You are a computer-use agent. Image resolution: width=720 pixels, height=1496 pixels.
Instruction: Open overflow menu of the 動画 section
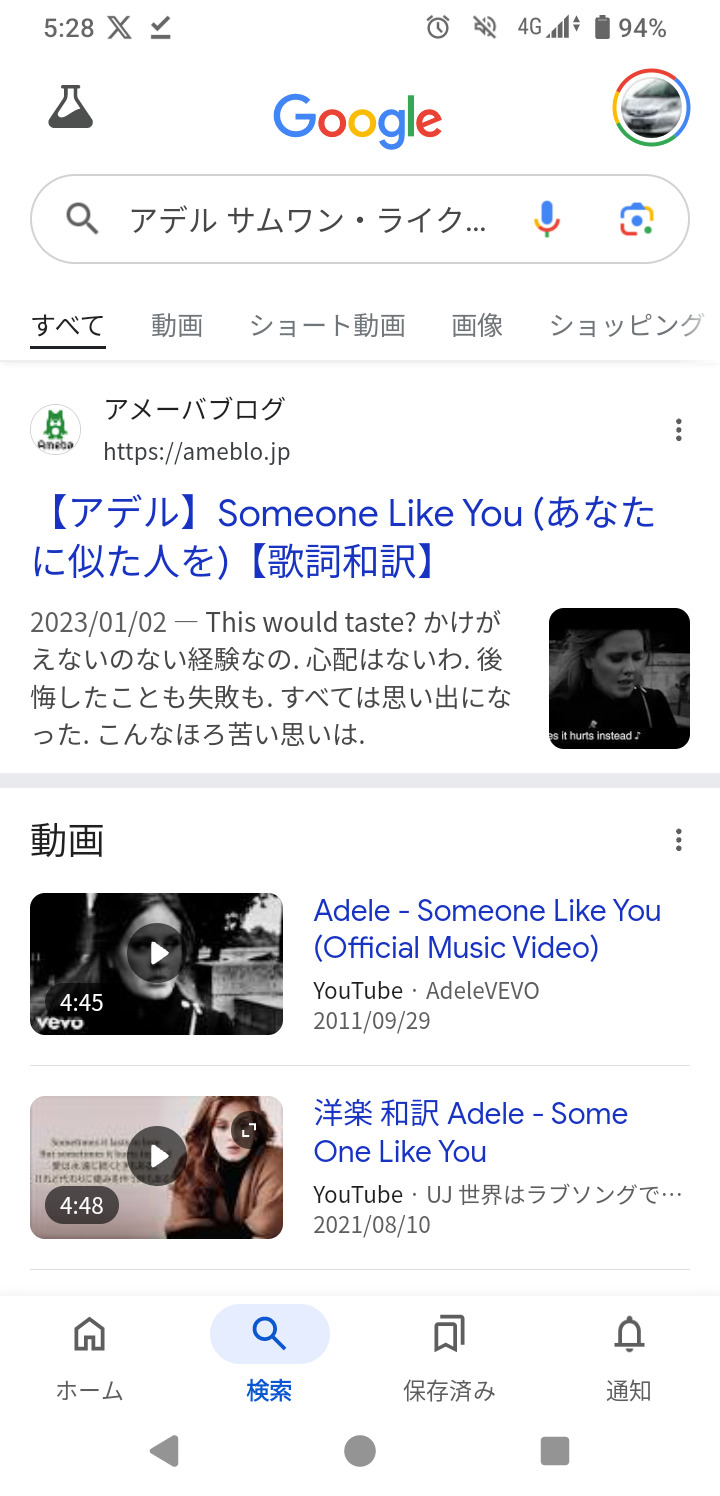[679, 840]
